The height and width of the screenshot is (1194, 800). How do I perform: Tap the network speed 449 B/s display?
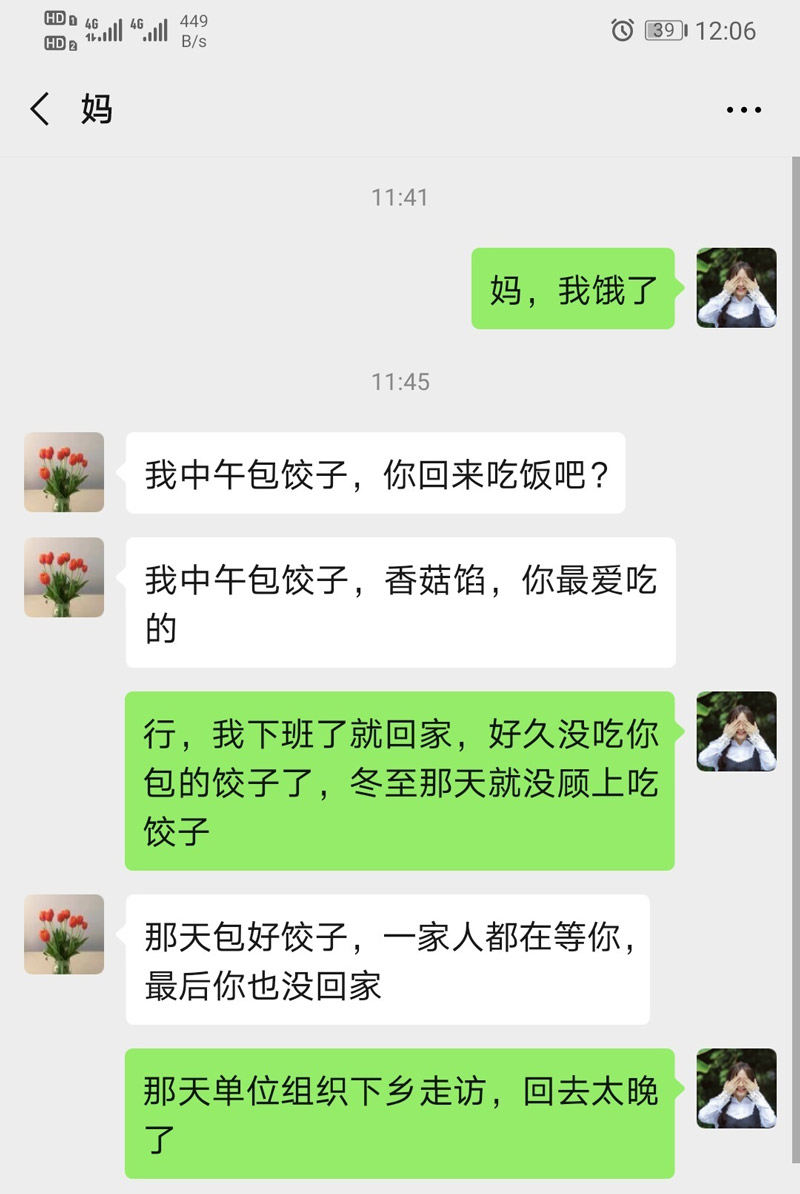point(192,28)
